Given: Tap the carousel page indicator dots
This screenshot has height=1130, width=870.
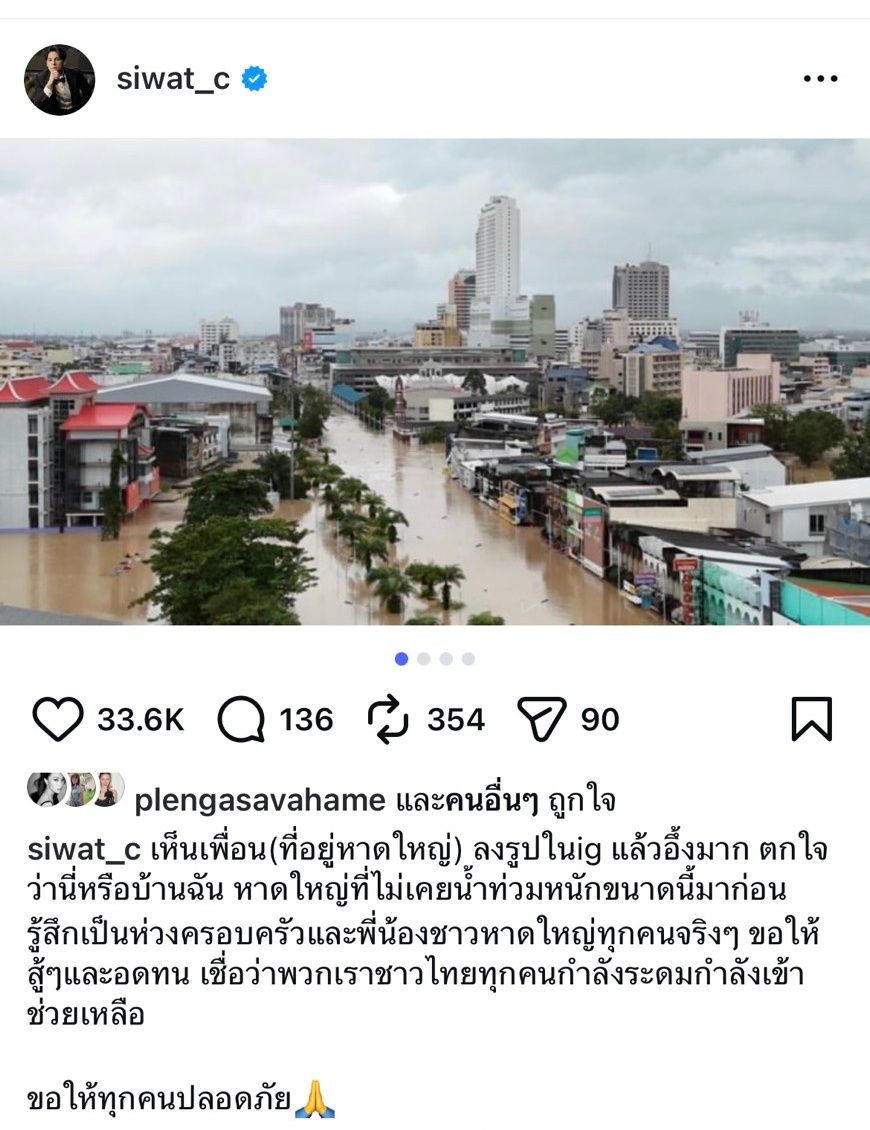Looking at the screenshot, I should click(x=435, y=659).
